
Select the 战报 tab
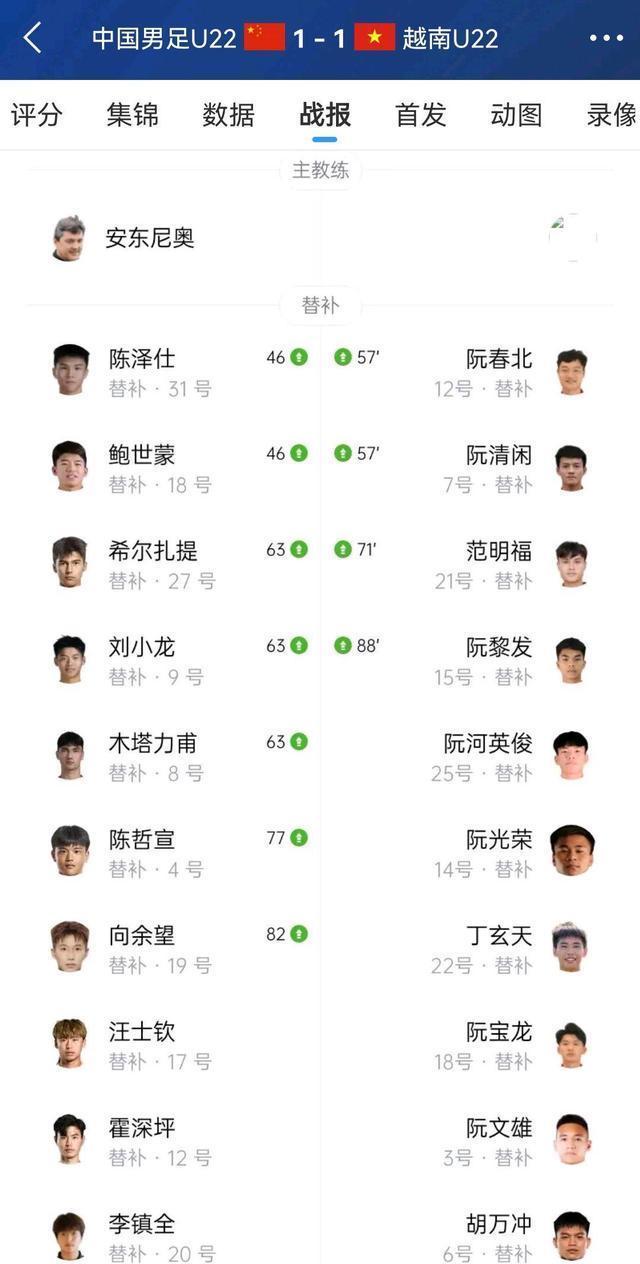[x=325, y=115]
